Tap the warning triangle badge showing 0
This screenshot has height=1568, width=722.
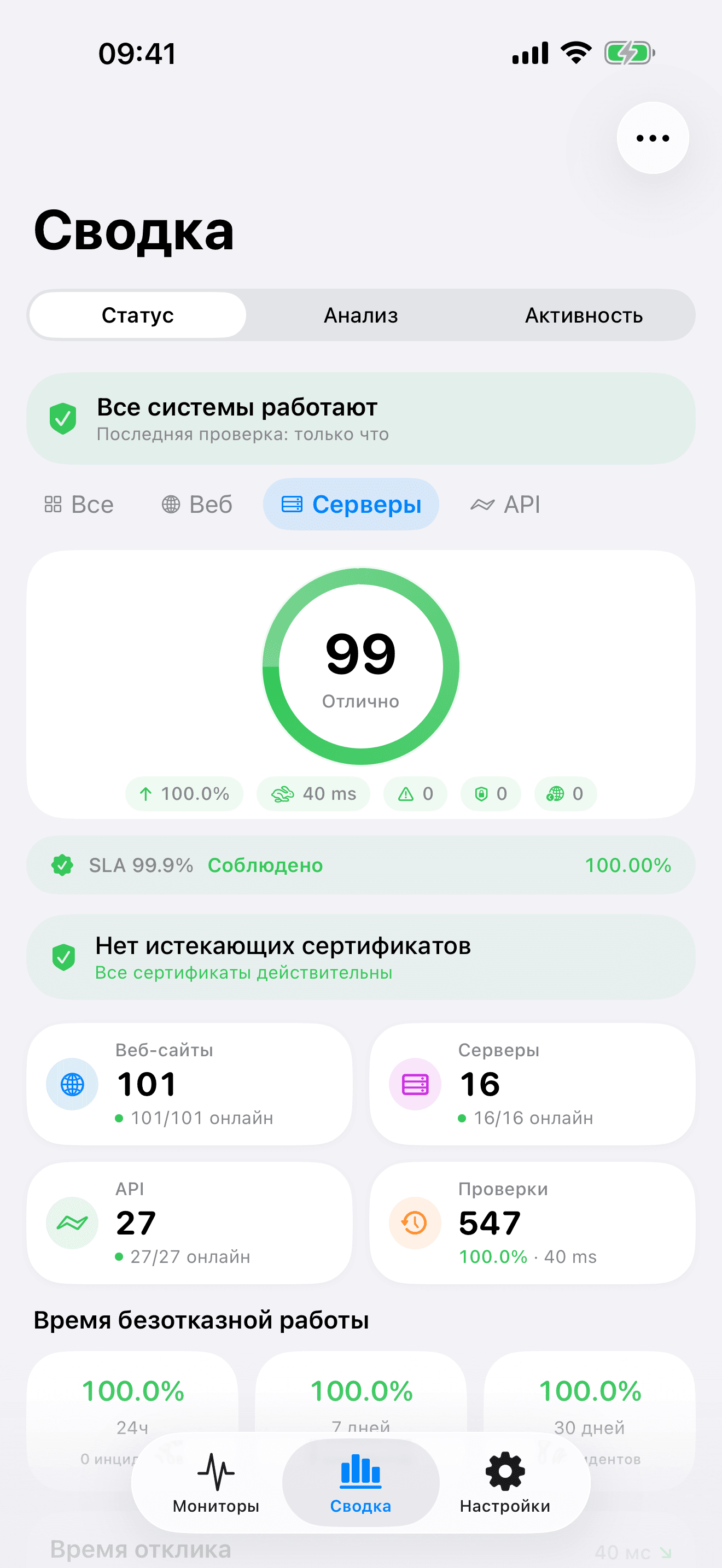coord(415,794)
